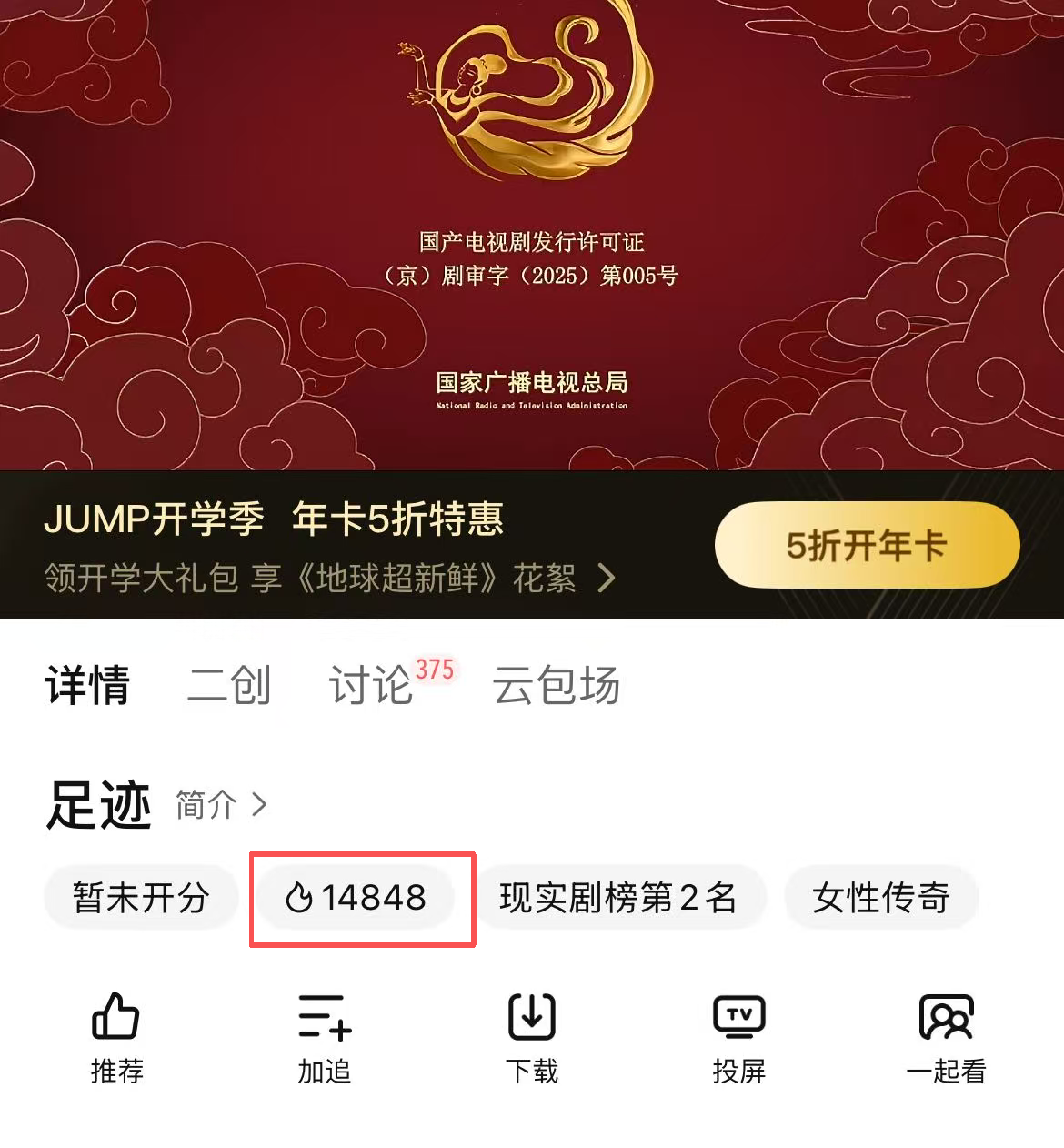Download the episode via 下载
This screenshot has width=1064, height=1148.
click(x=531, y=1037)
